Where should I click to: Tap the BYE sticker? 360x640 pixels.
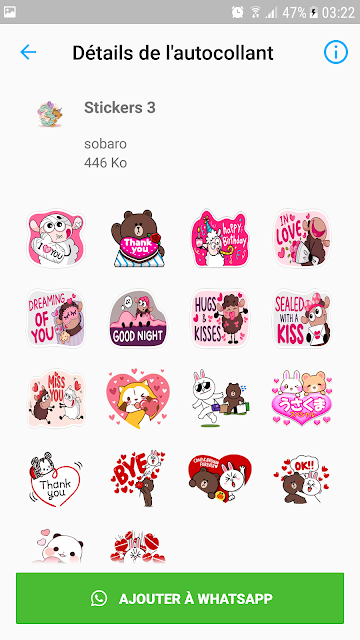138,478
